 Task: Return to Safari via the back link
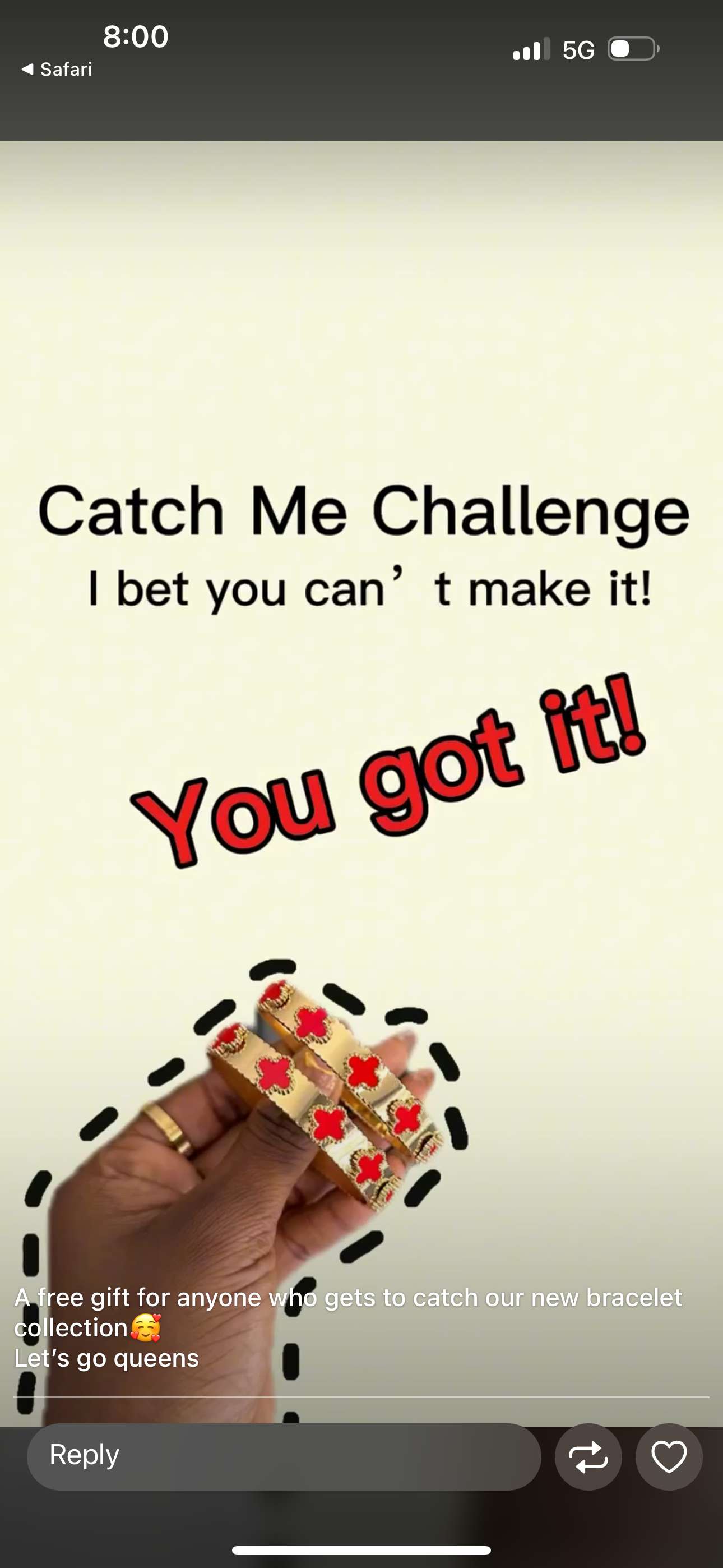(57, 70)
